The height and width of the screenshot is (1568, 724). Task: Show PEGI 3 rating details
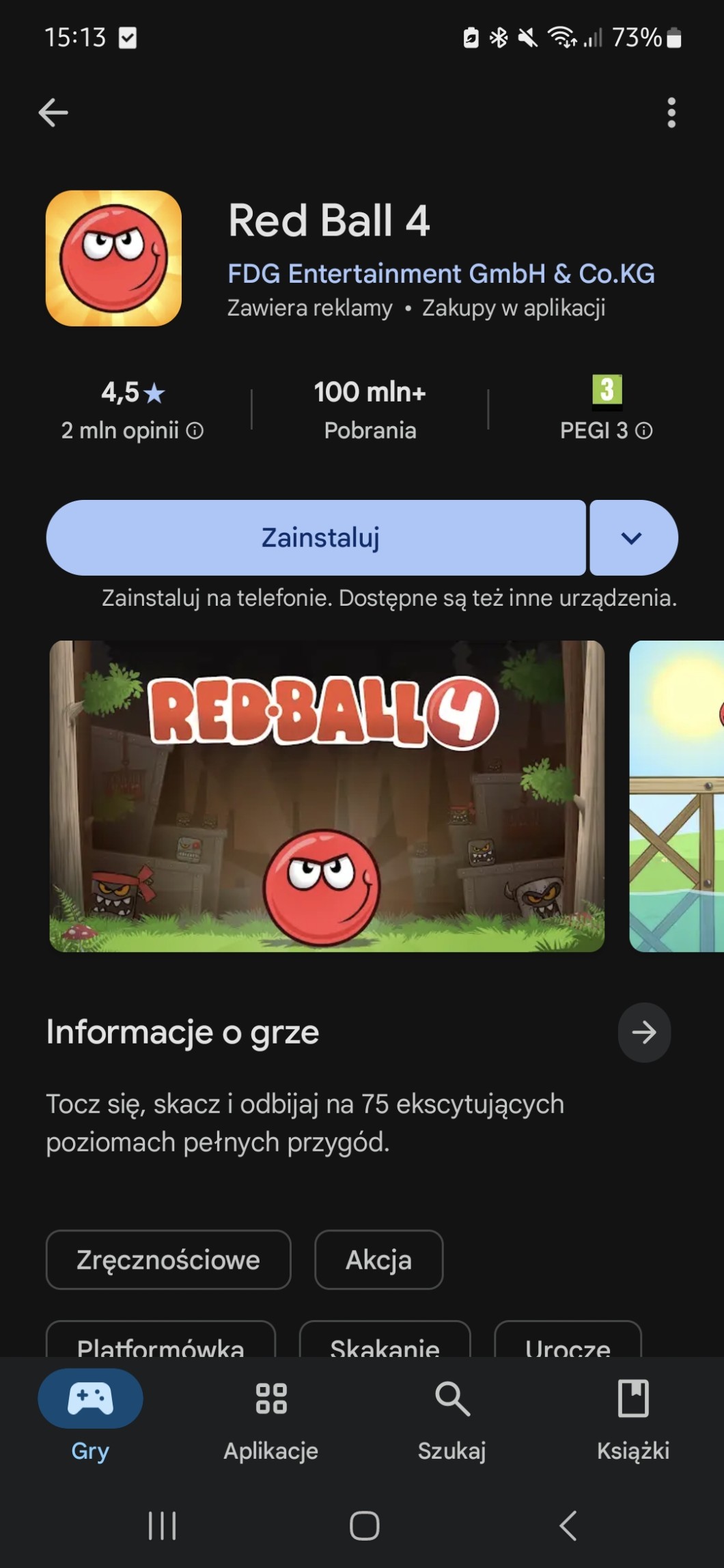tap(606, 430)
